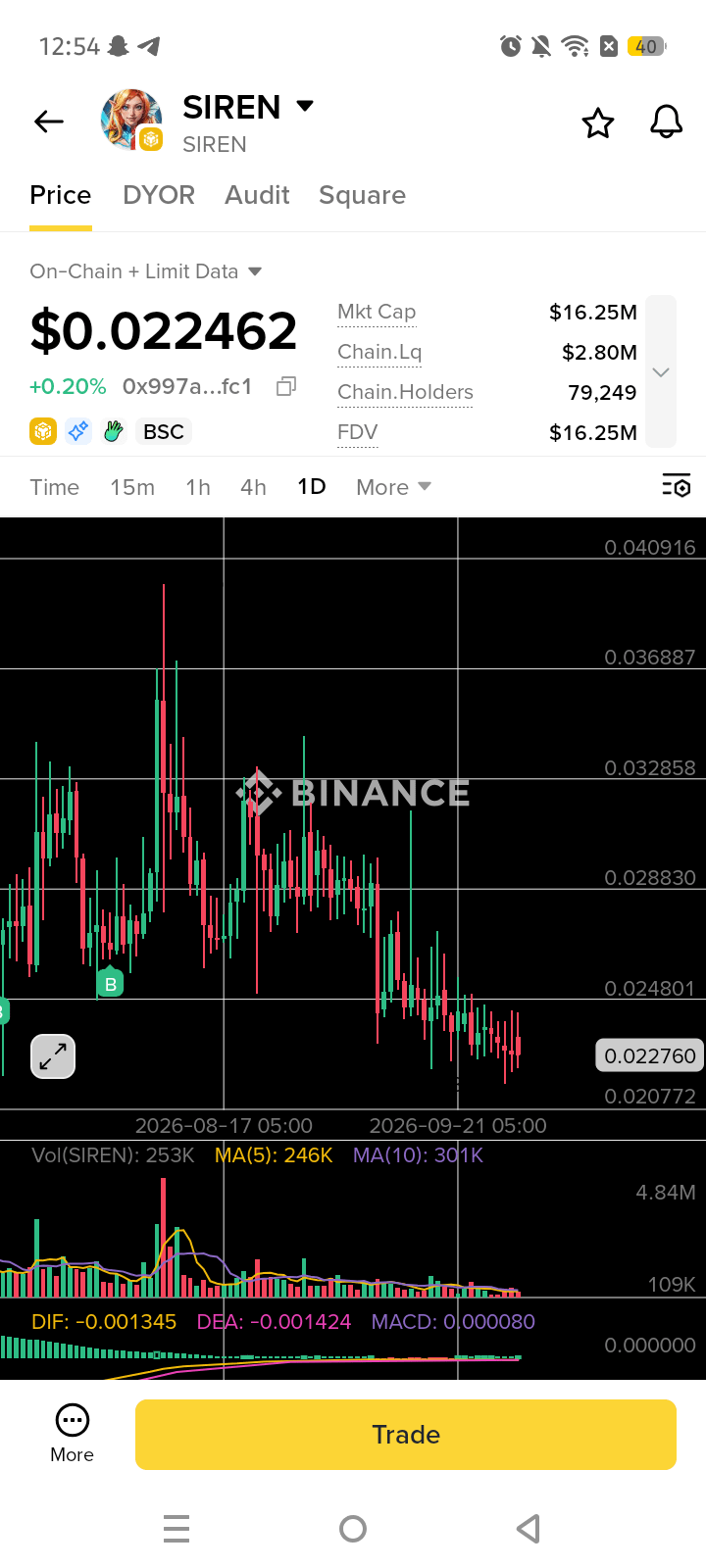Switch to the DYOR tab
This screenshot has height=1568, width=706.
[x=159, y=195]
